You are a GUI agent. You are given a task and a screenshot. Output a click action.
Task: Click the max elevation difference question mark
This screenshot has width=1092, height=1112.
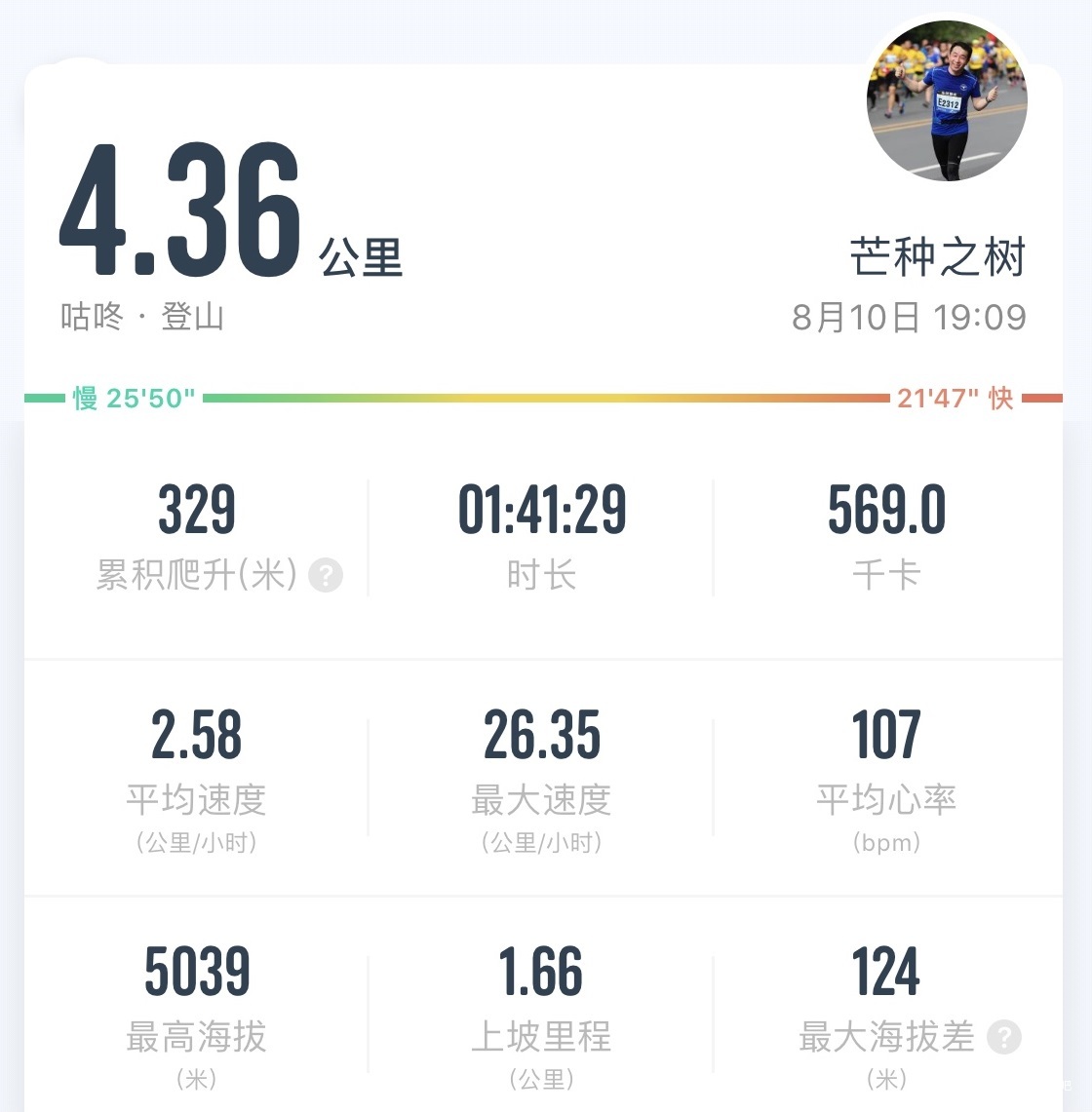pos(1003,1038)
